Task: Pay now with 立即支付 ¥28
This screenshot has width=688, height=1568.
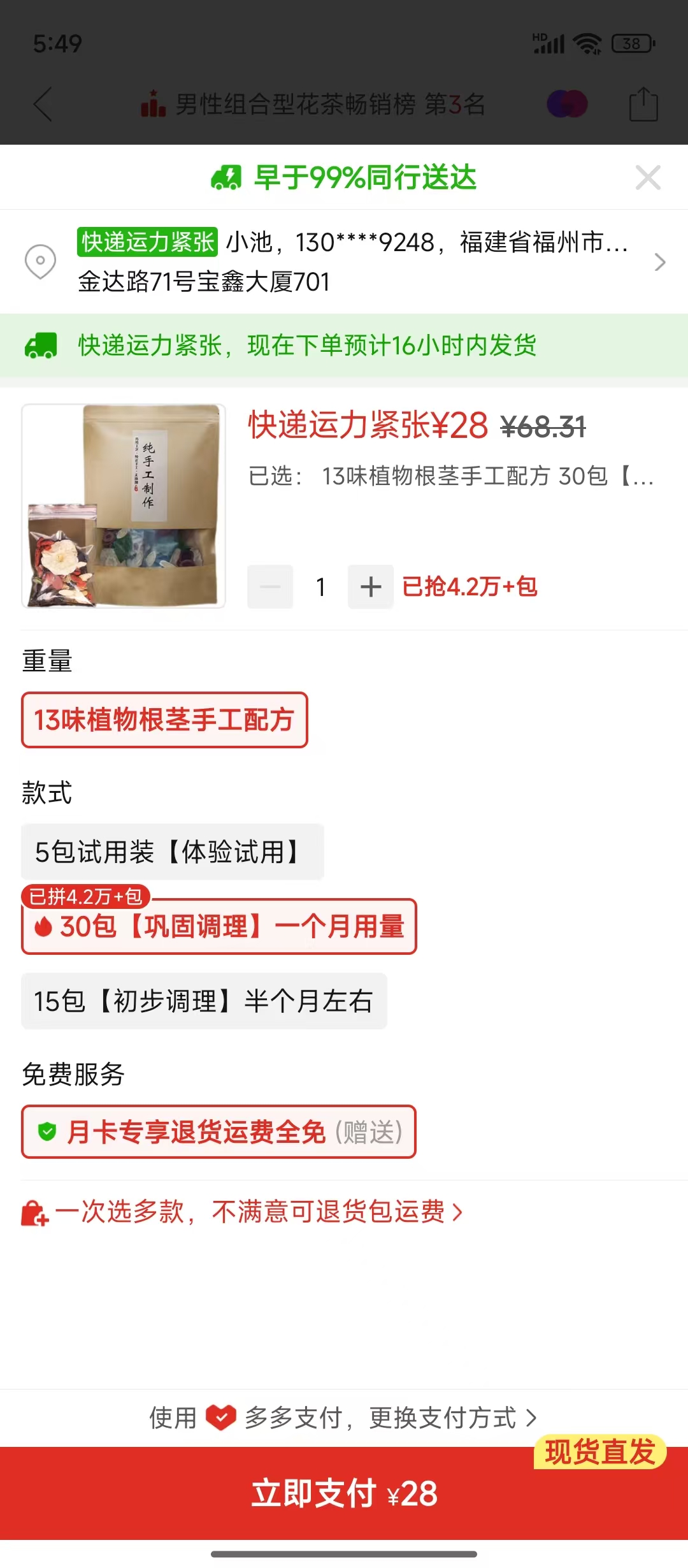Action: (344, 1493)
